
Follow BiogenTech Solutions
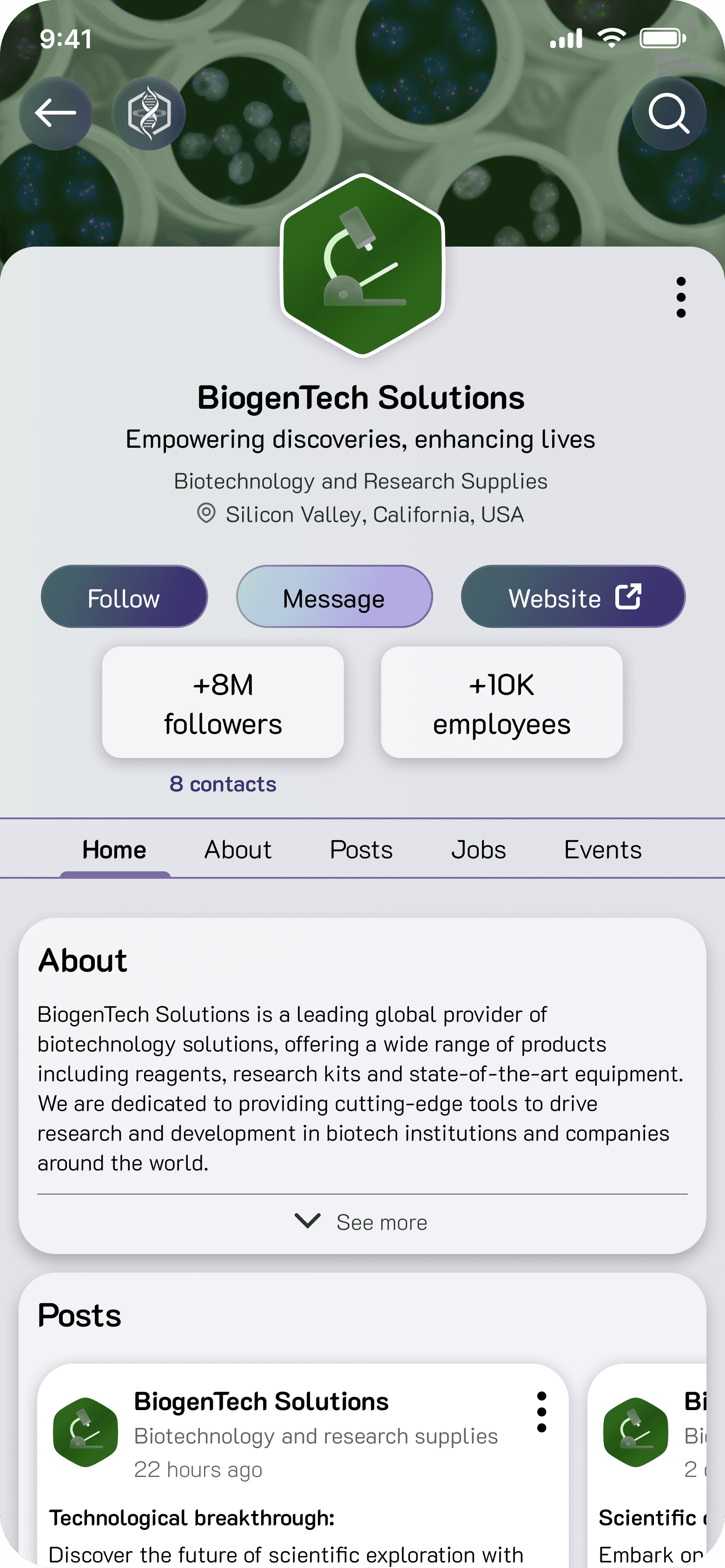[124, 596]
